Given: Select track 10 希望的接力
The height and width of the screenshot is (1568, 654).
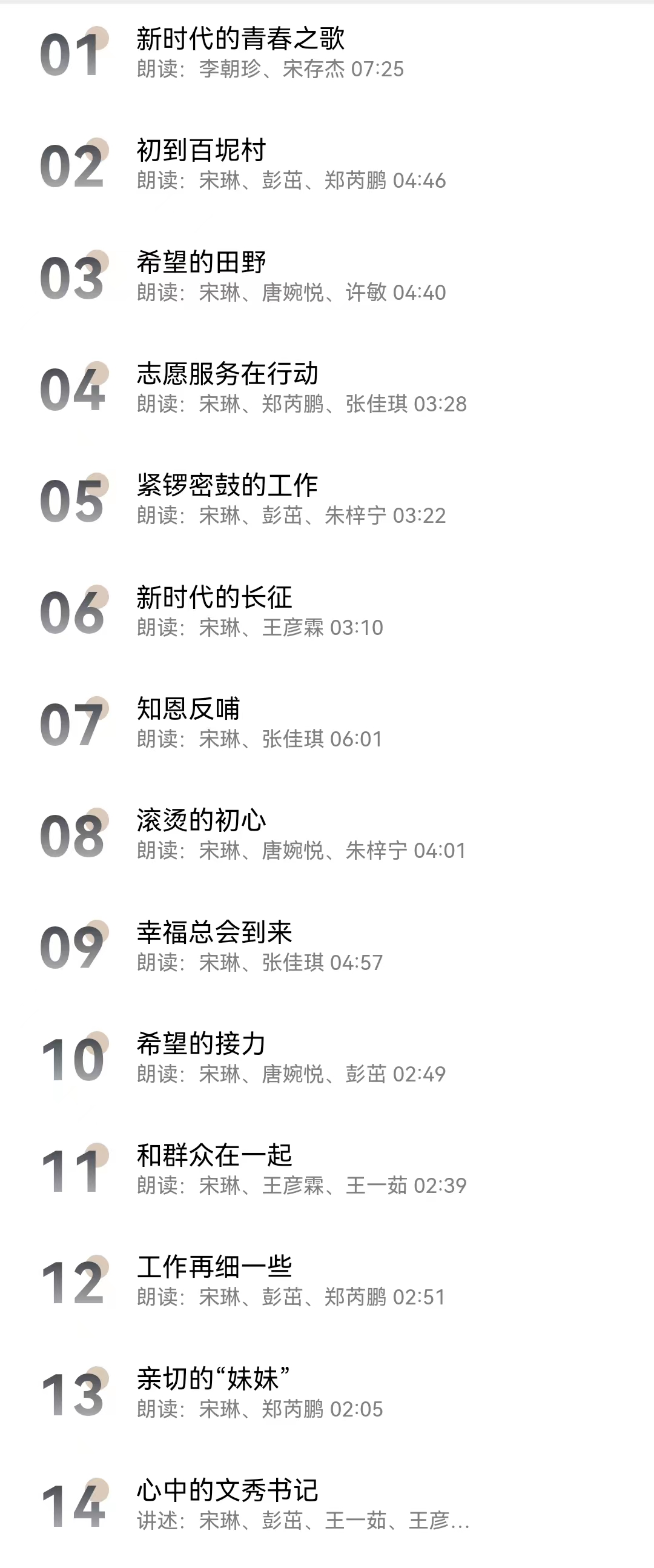Looking at the screenshot, I should 202,1044.
